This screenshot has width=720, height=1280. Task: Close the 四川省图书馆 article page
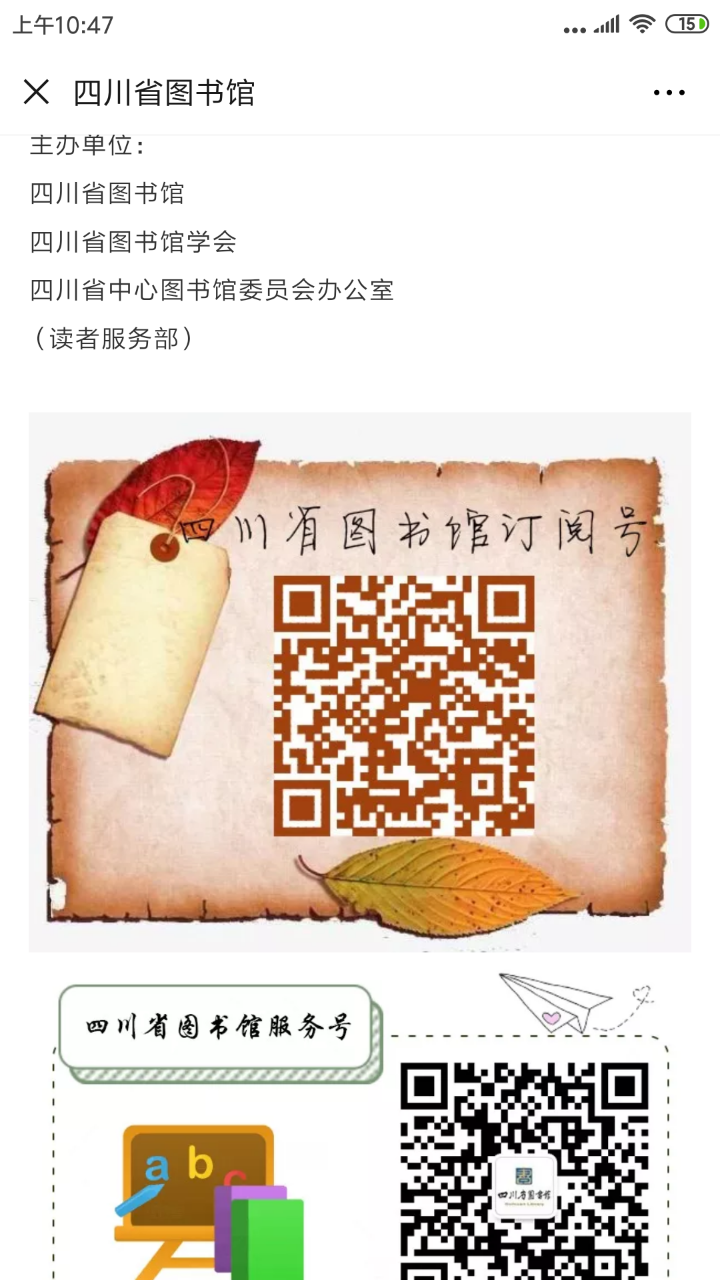[x=36, y=92]
